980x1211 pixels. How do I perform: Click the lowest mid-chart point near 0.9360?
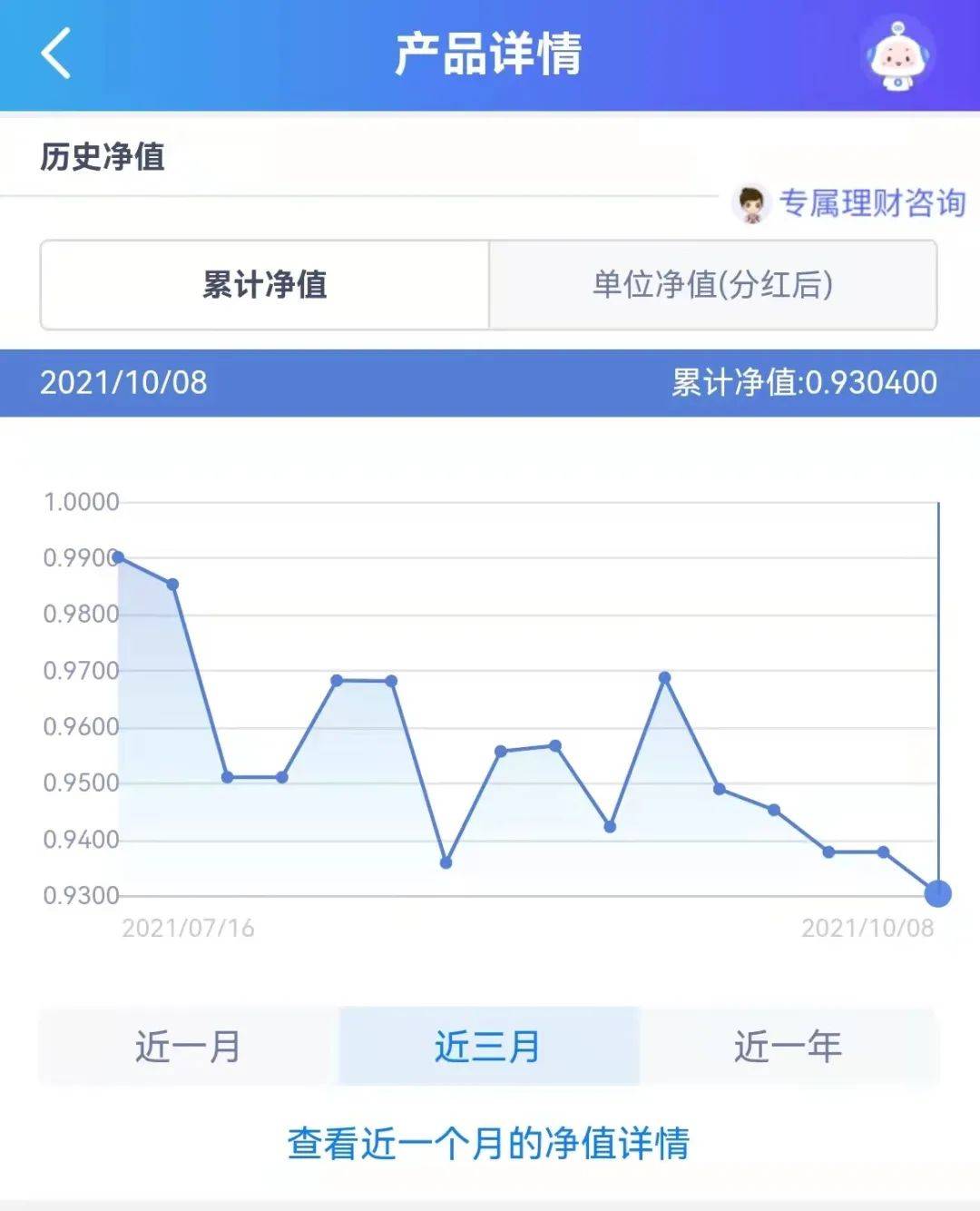click(445, 861)
